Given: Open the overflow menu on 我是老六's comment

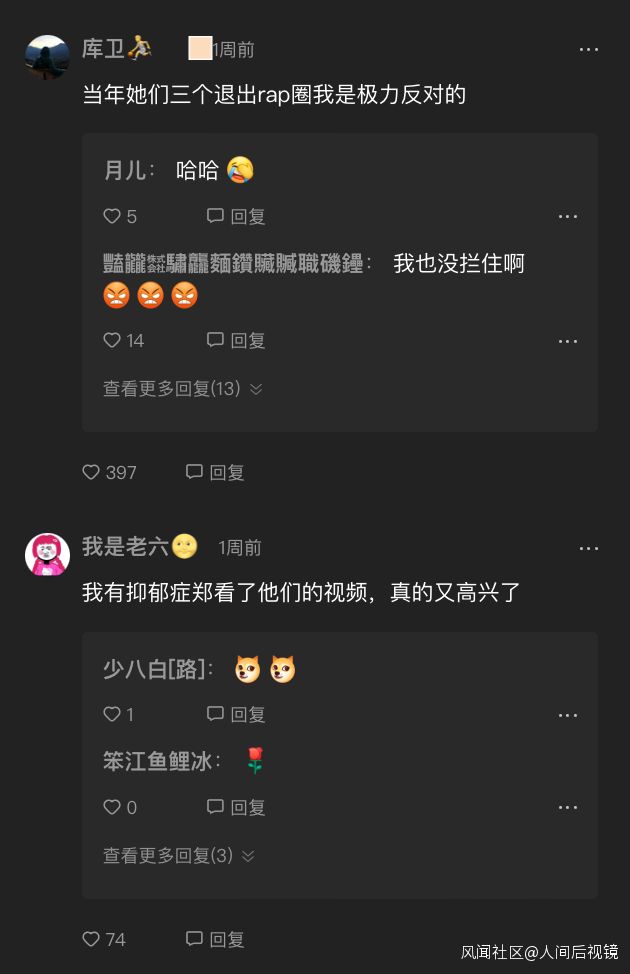Looking at the screenshot, I should point(588,548).
